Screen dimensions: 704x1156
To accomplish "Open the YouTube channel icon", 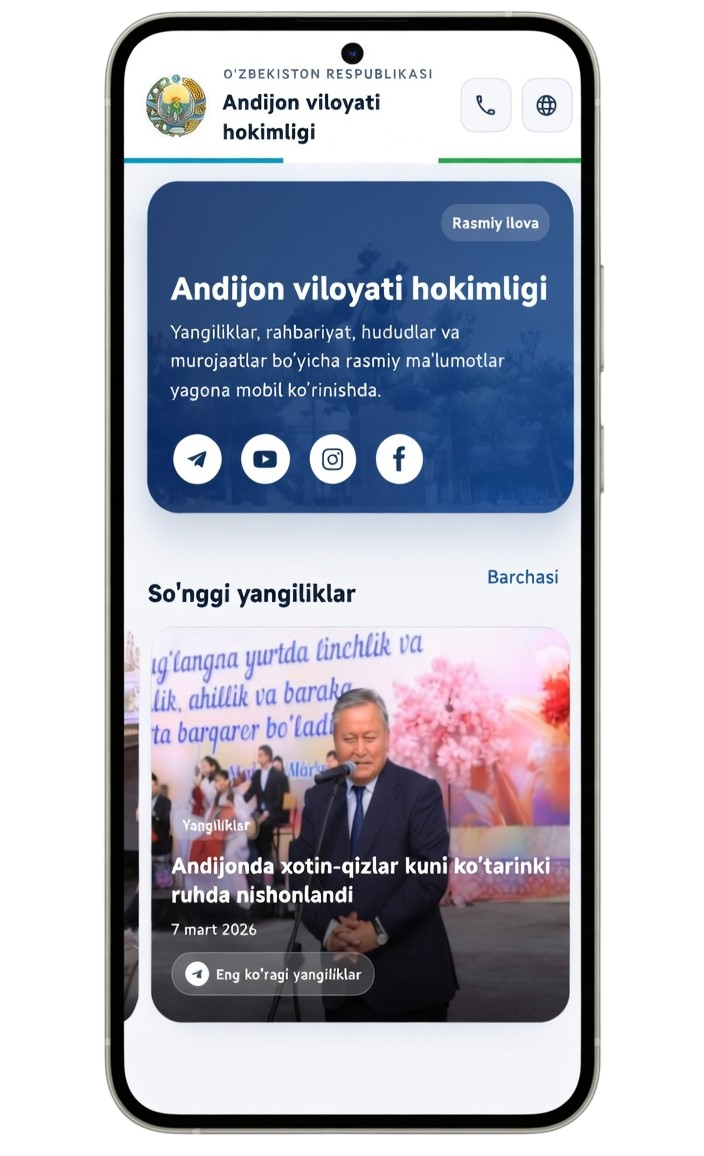I will (265, 459).
